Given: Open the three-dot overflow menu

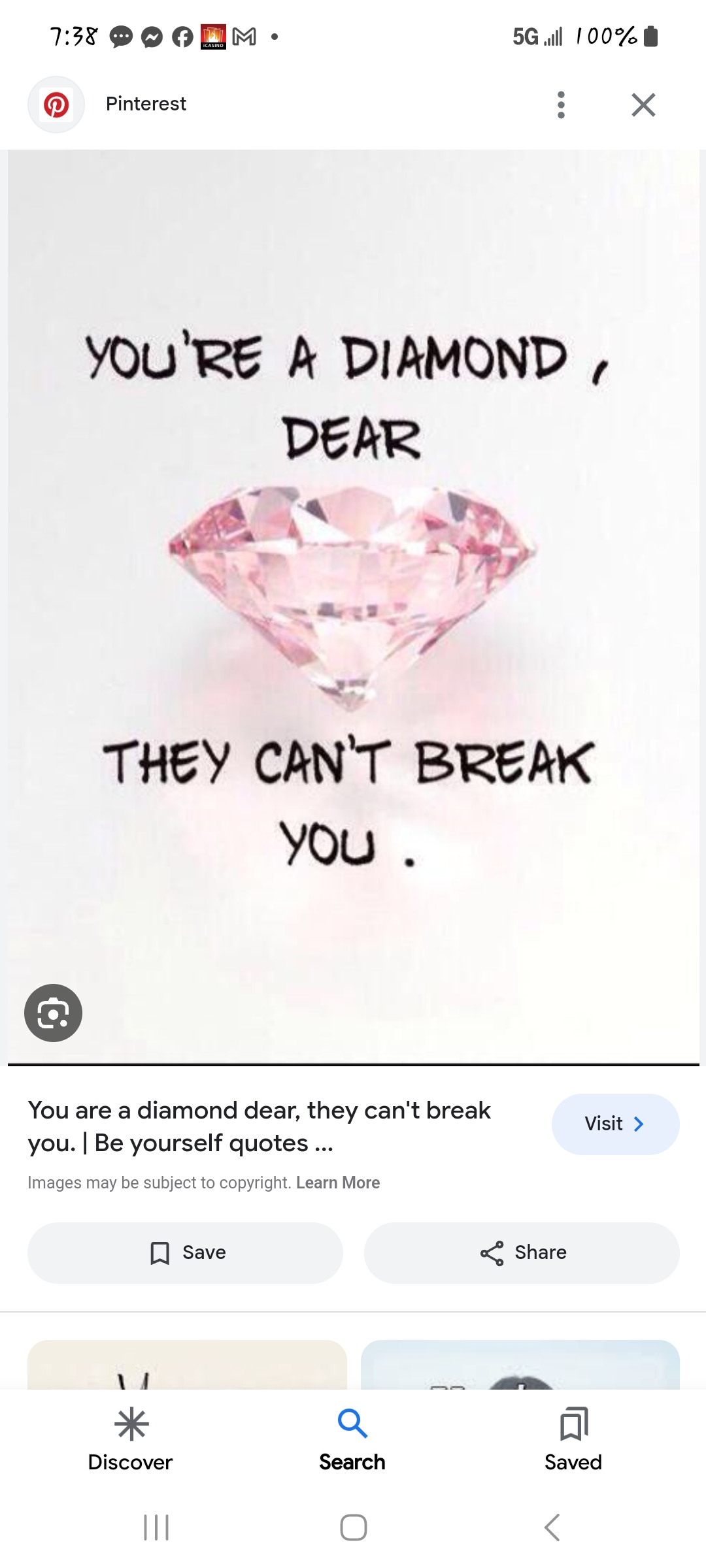Looking at the screenshot, I should coord(561,105).
